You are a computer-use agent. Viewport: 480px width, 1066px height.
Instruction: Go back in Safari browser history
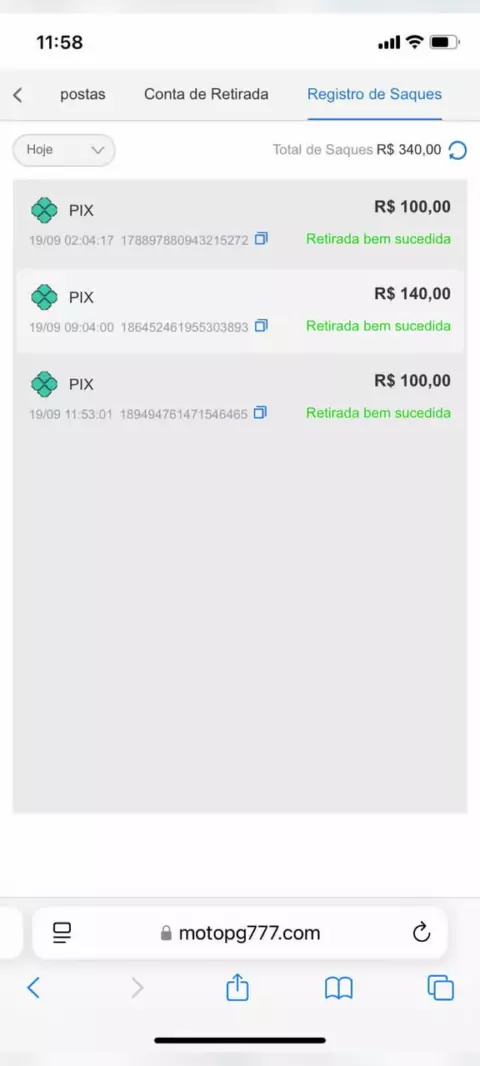coord(33,987)
